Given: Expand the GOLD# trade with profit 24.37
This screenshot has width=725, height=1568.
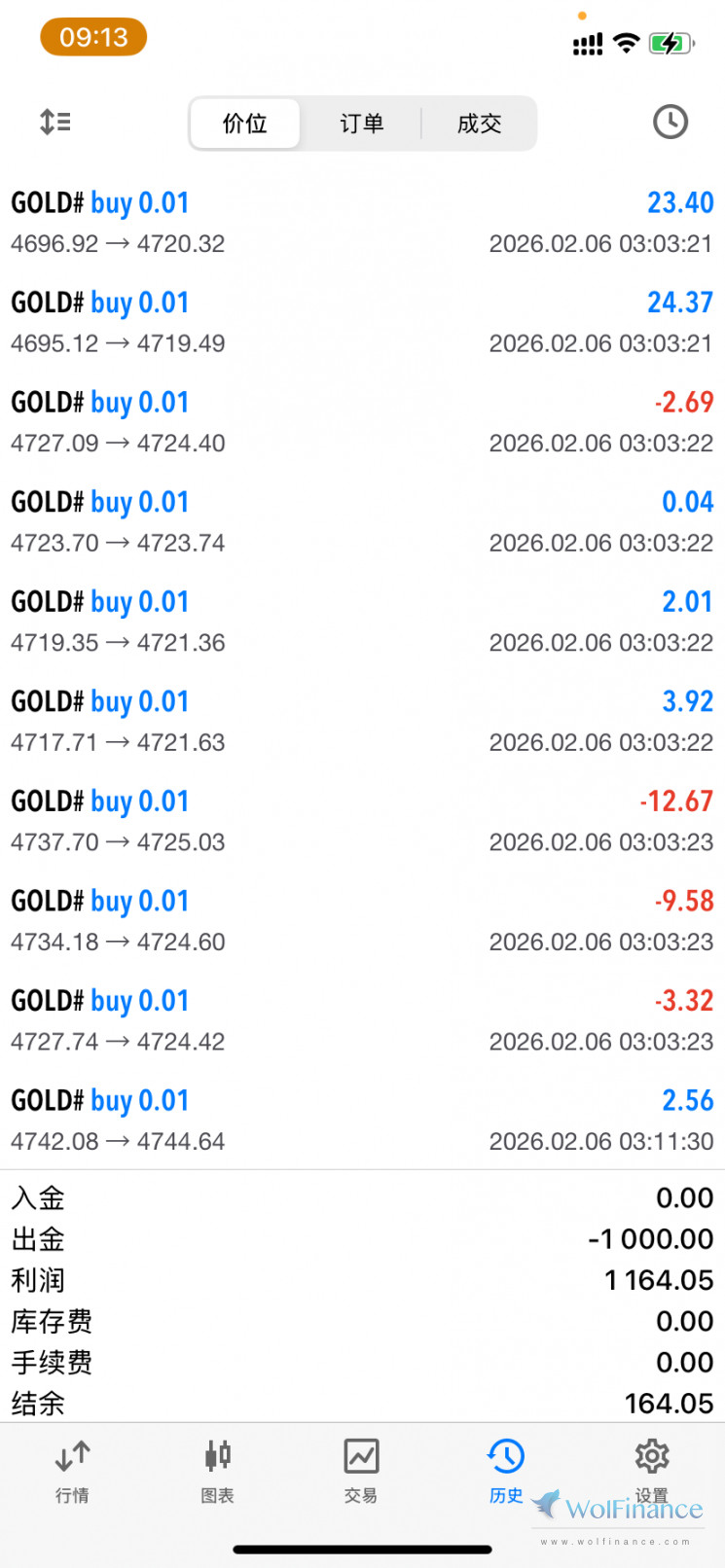Looking at the screenshot, I should [x=362, y=323].
